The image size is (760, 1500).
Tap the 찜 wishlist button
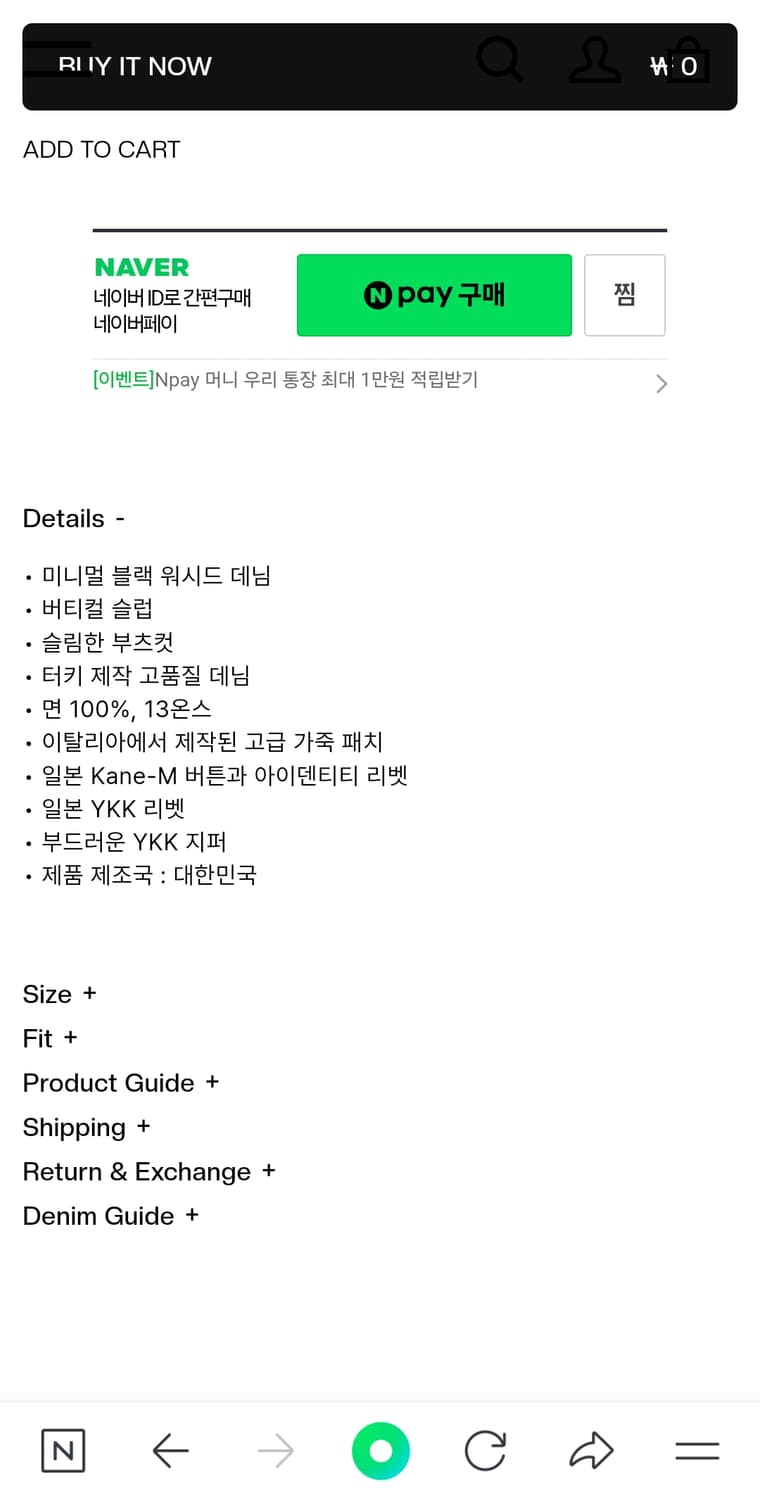click(x=624, y=295)
